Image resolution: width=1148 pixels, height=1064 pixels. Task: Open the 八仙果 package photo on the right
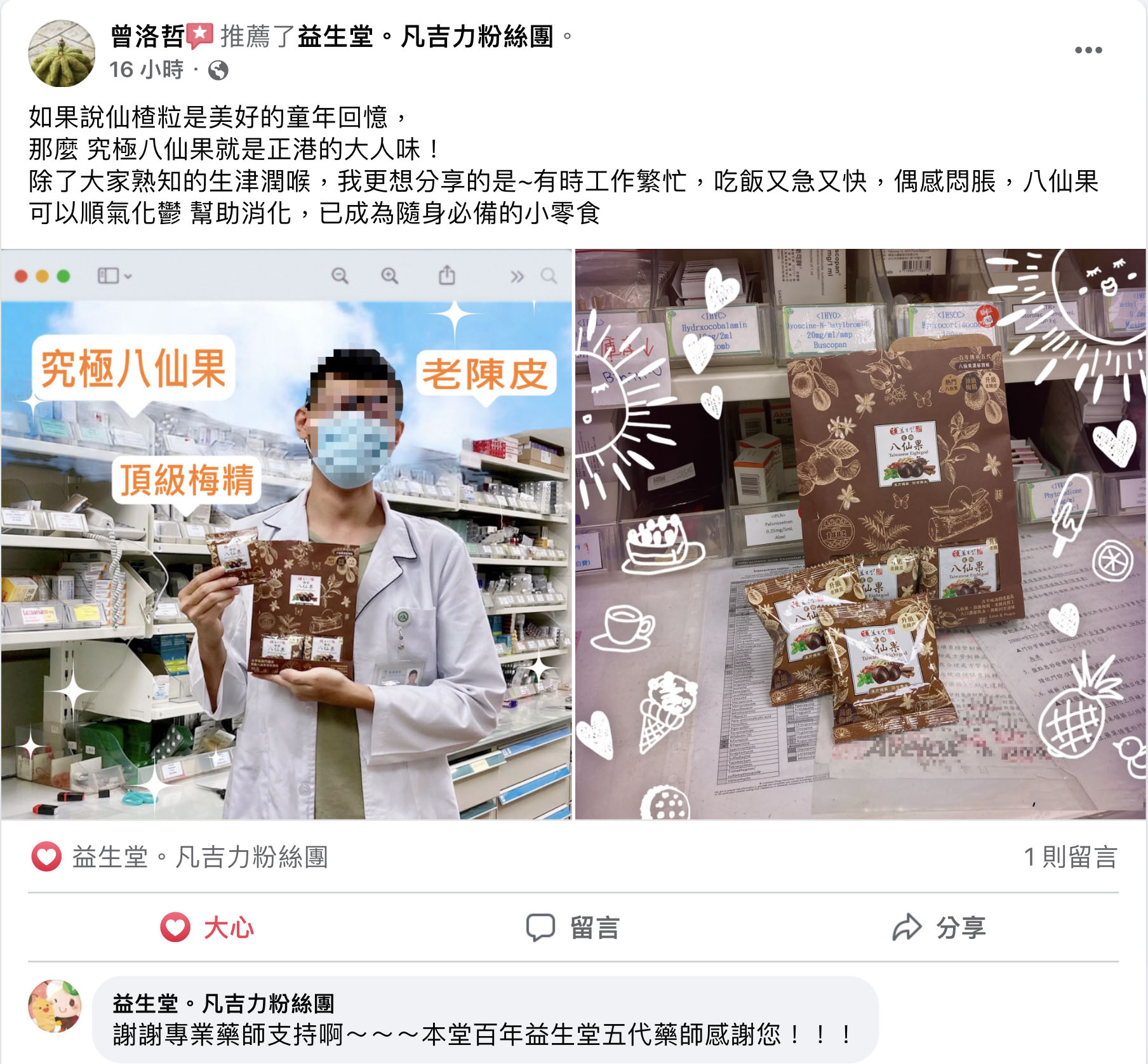point(860,534)
